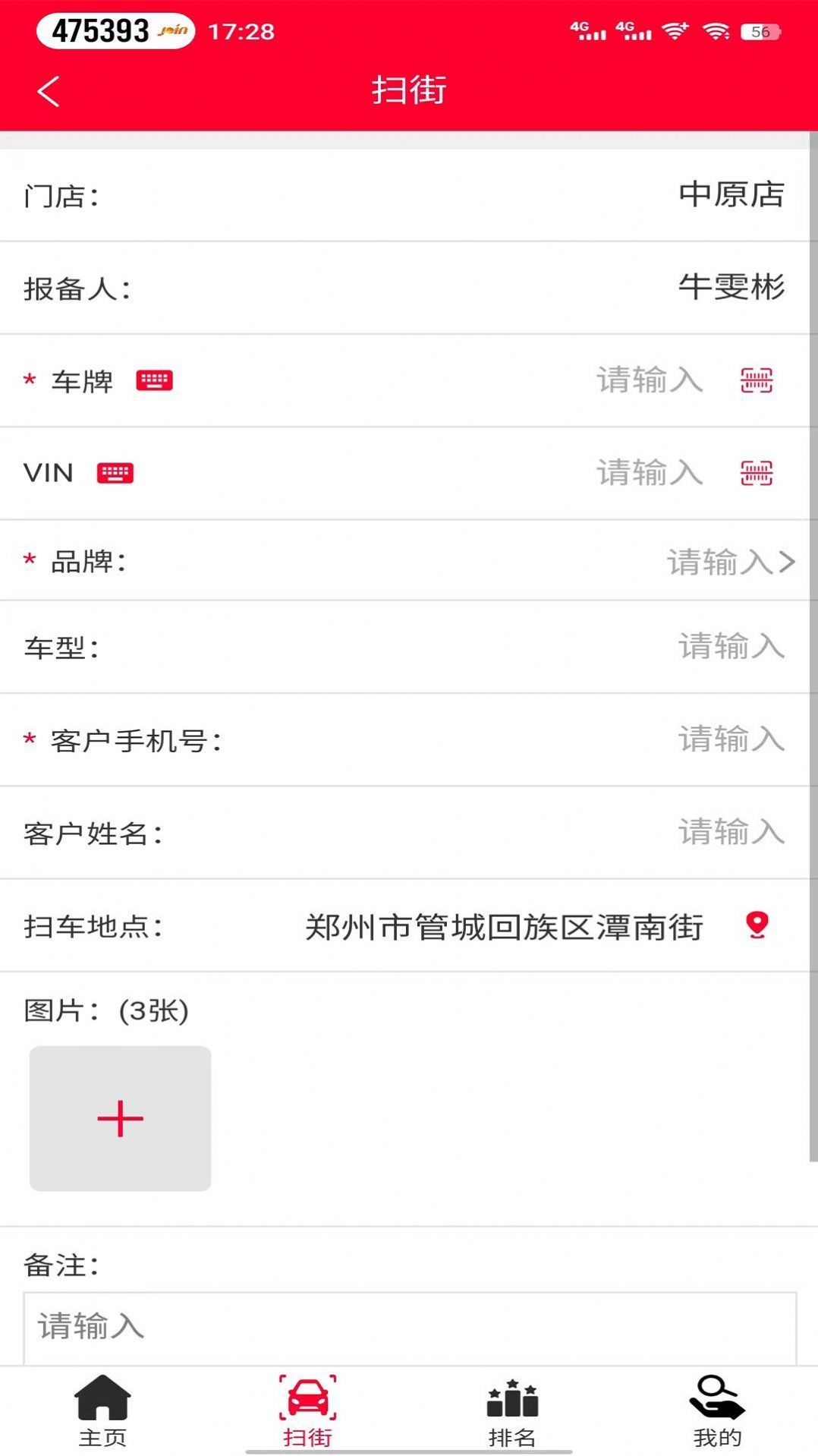Tap the 车型 input field
This screenshot has width=818, height=1456.
coord(728,648)
